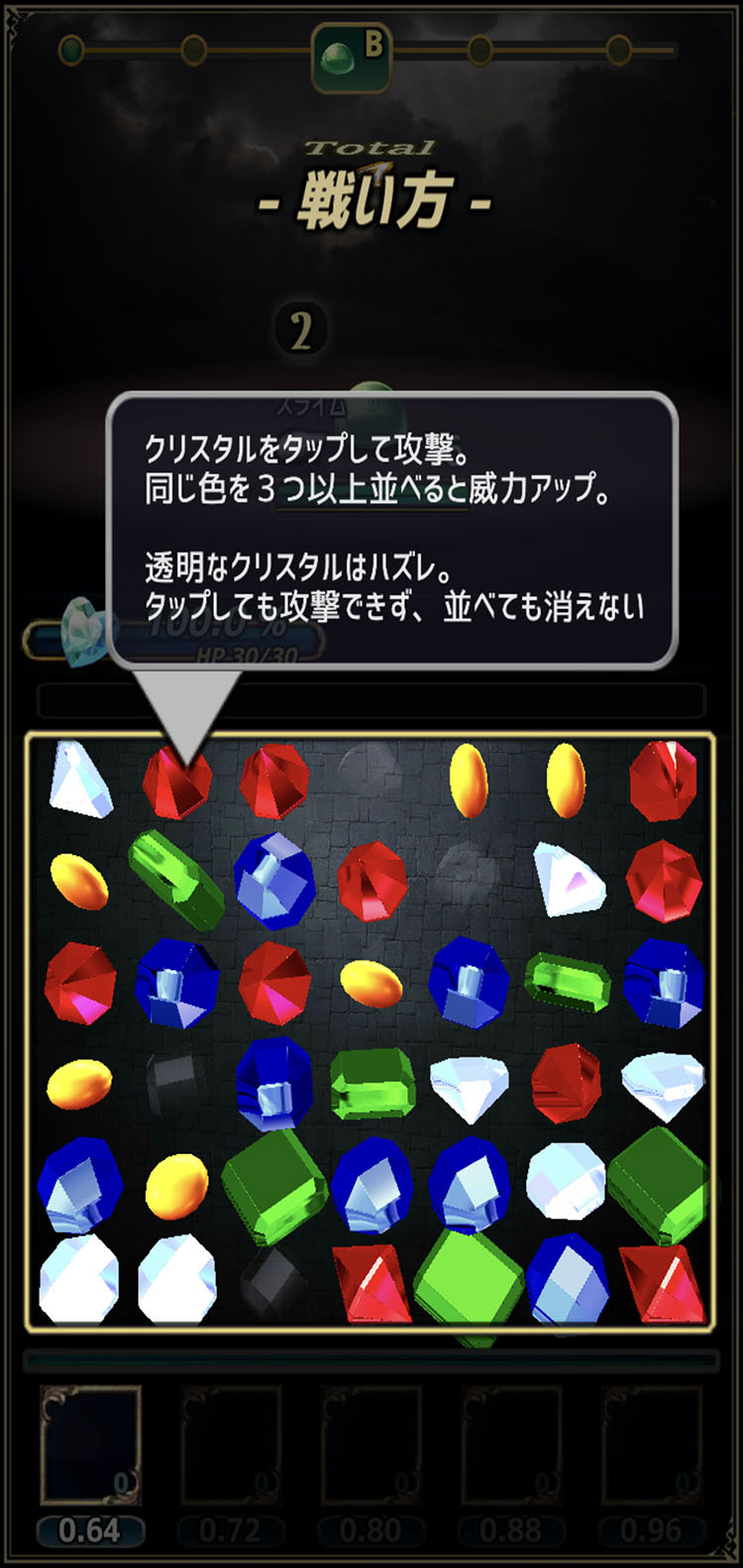Select the skill card slot labeled 0.64
This screenshot has height=1568, width=743.
[90, 1444]
